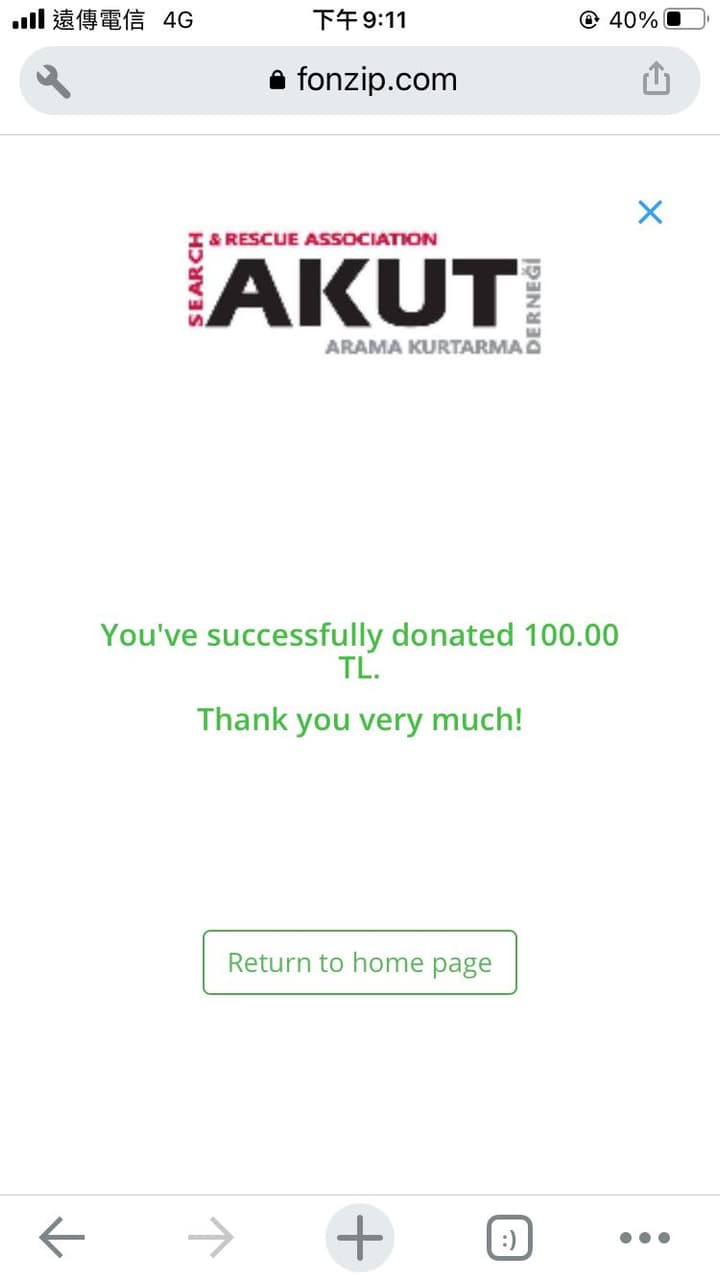Open the fonzip.com address bar
720x1280 pixels.
362,80
